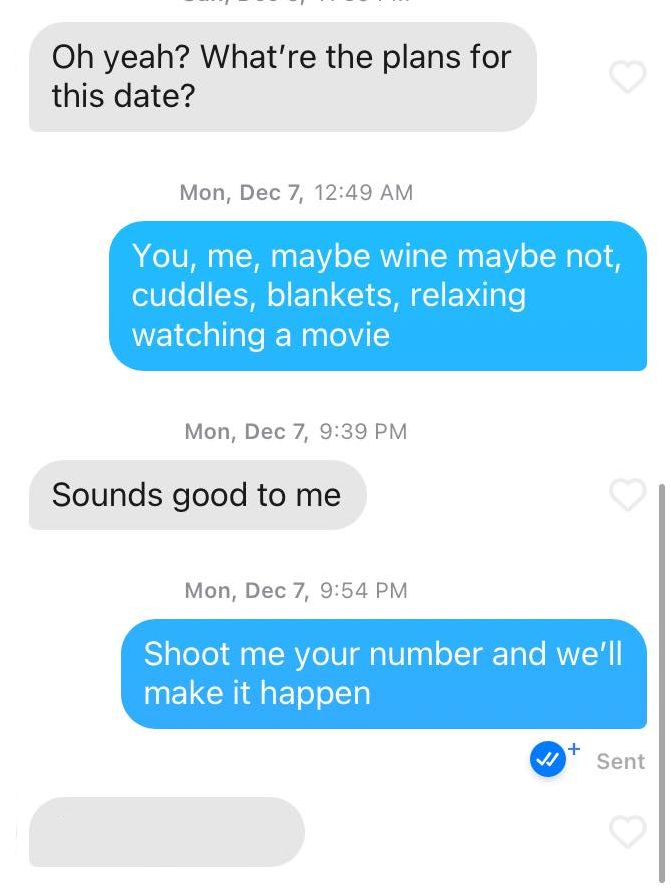Like the blank message at the bottom
671x895 pixels.
(x=628, y=831)
